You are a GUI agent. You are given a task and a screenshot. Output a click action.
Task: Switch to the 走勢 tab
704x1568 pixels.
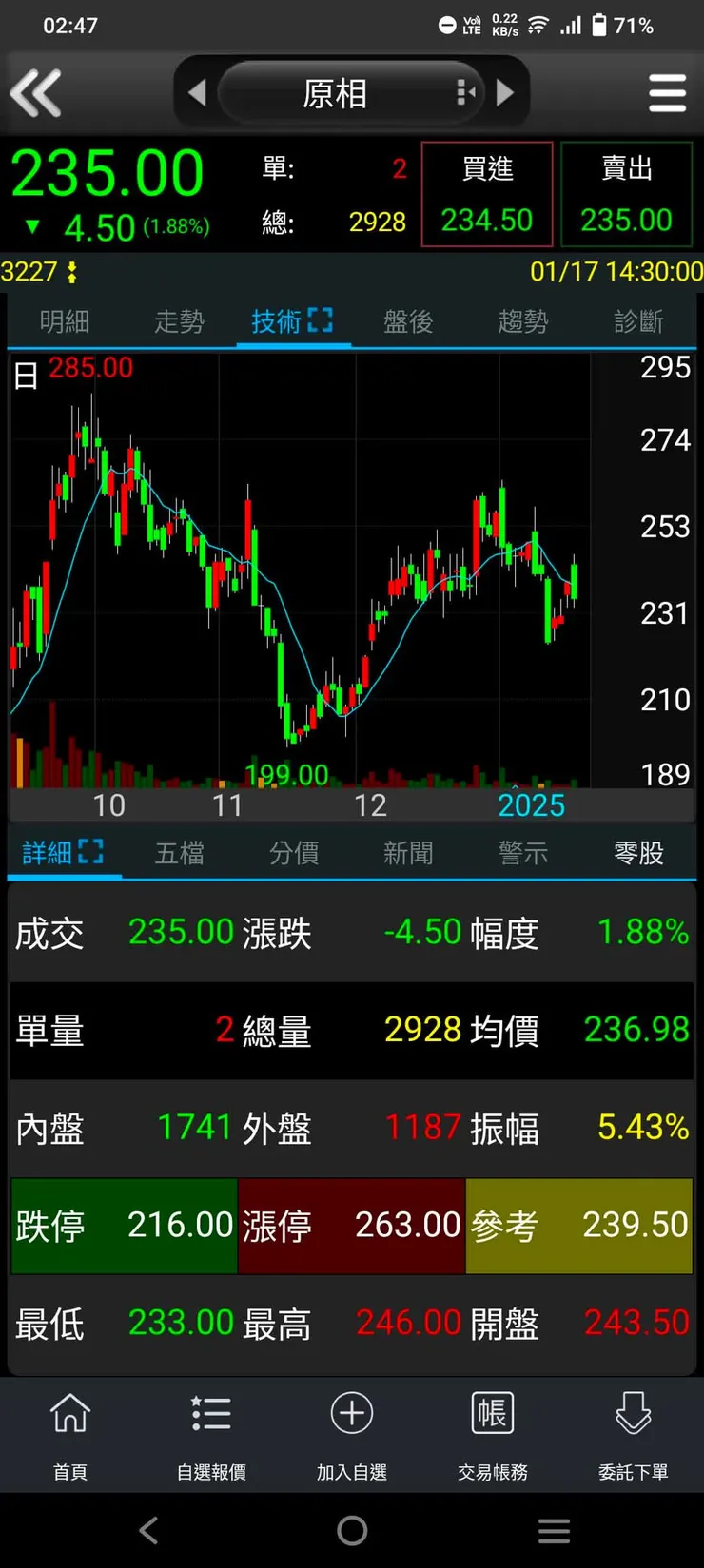(179, 322)
